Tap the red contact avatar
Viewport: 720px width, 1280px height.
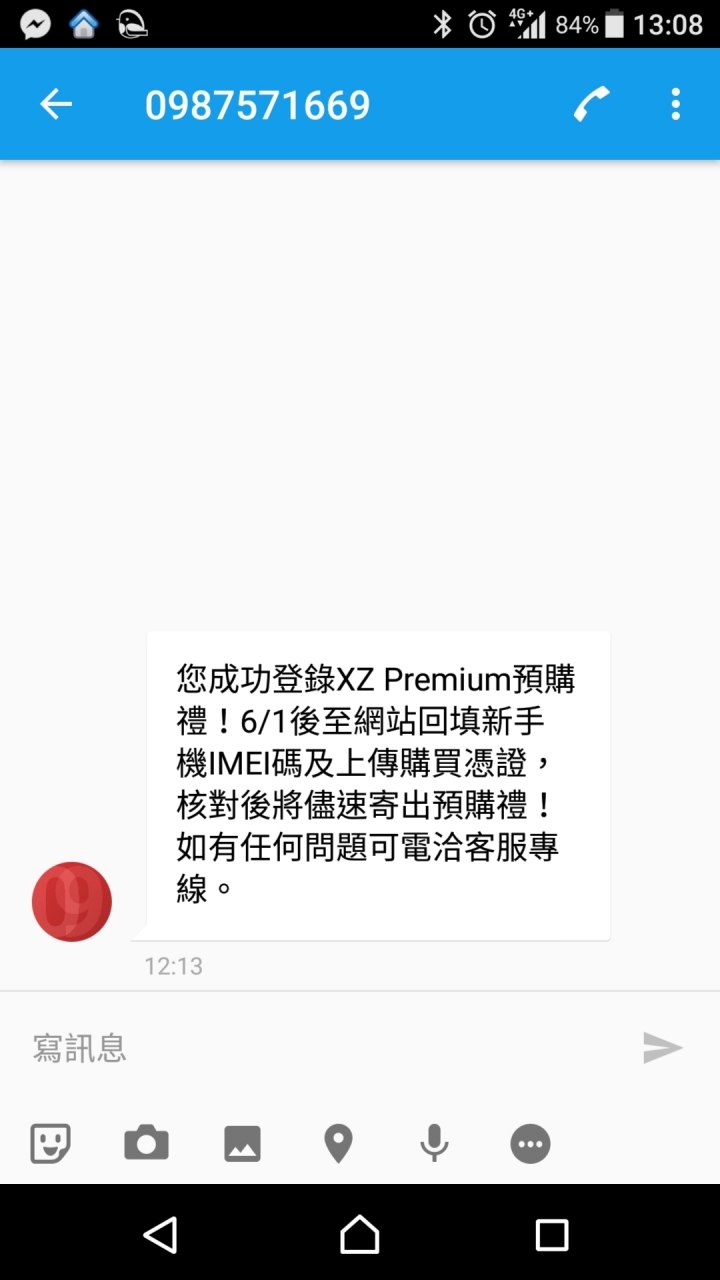(x=72, y=901)
